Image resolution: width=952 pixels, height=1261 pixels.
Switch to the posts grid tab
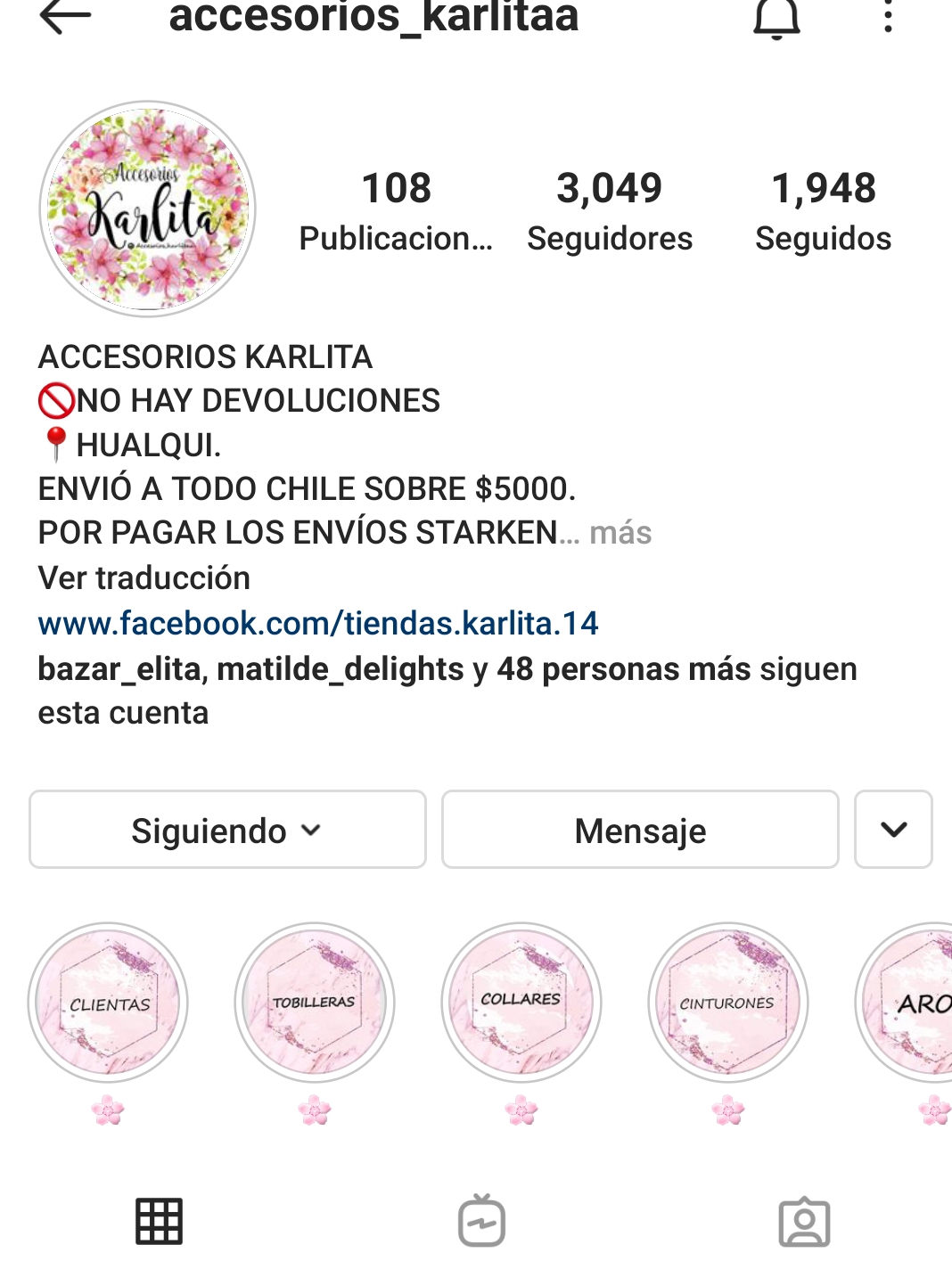159,1221
